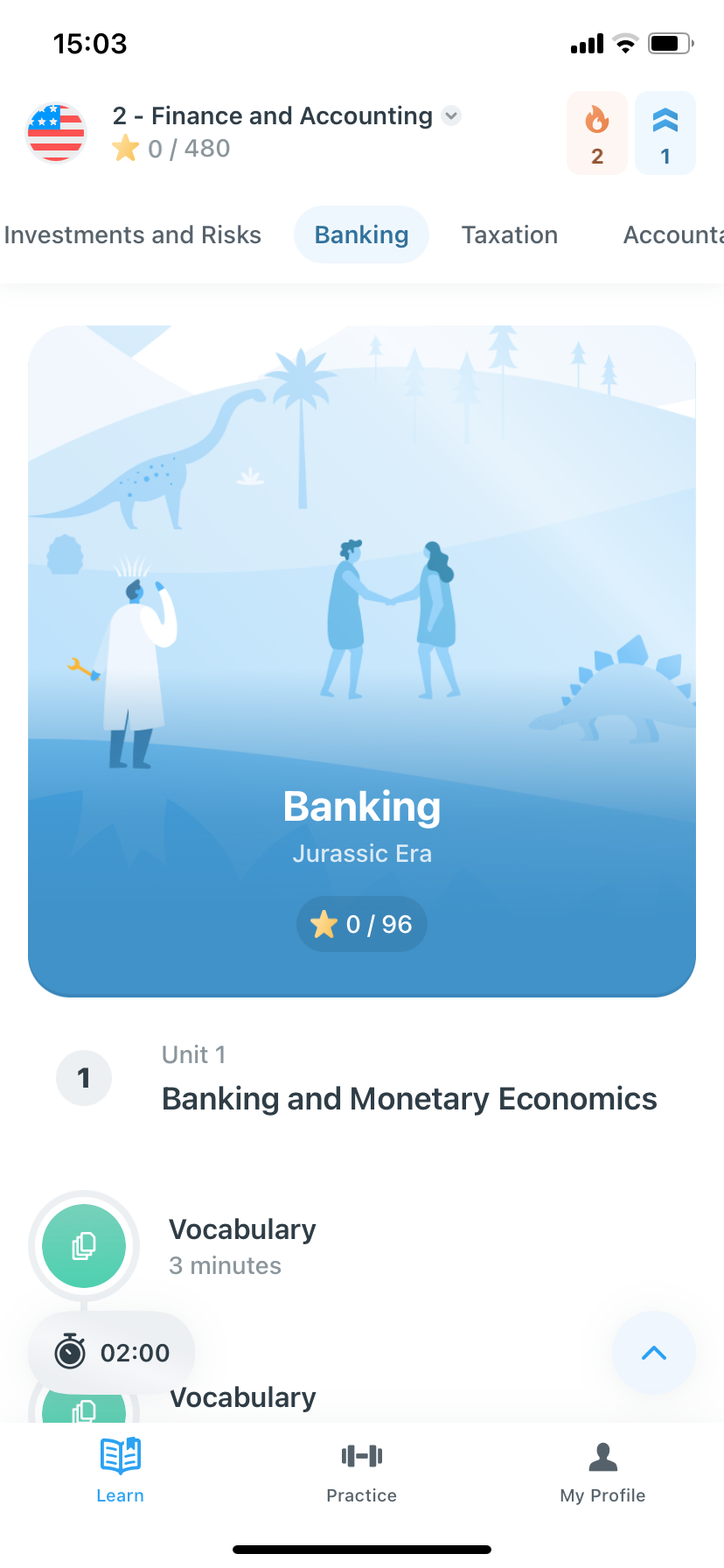This screenshot has width=724, height=1568.
Task: Start the 3 minutes Vocabulary lesson
Action: [x=85, y=1245]
